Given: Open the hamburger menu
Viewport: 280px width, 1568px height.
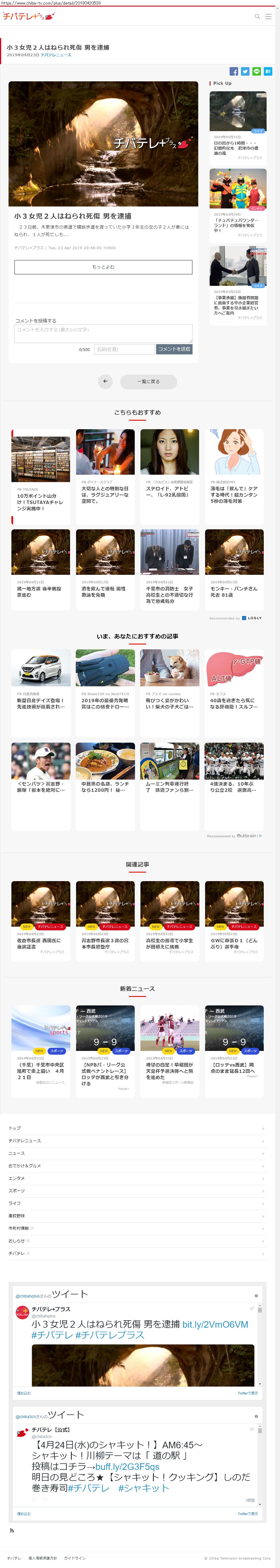Looking at the screenshot, I should [268, 16].
